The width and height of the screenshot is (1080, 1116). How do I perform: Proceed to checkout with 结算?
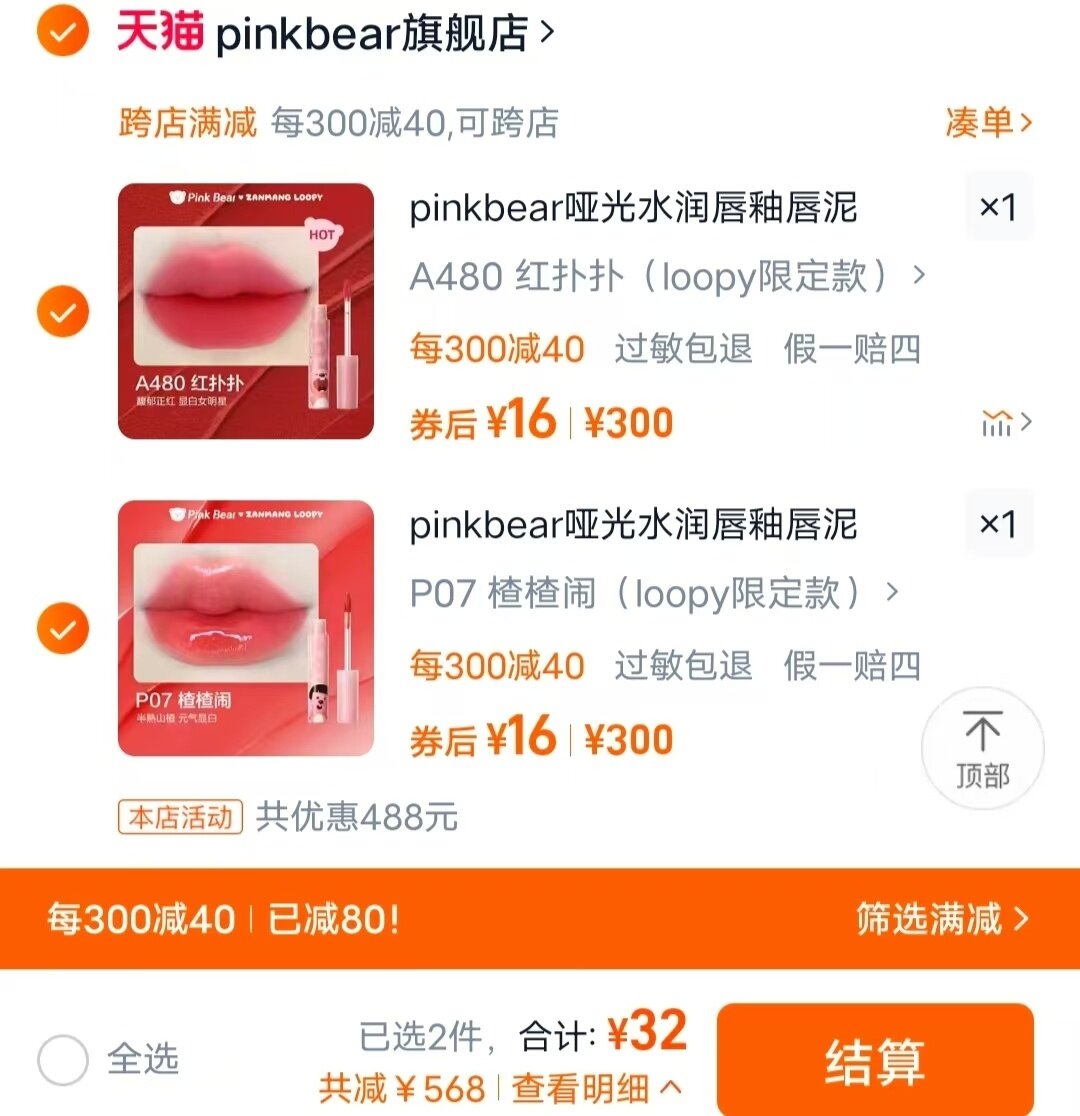click(x=874, y=1060)
